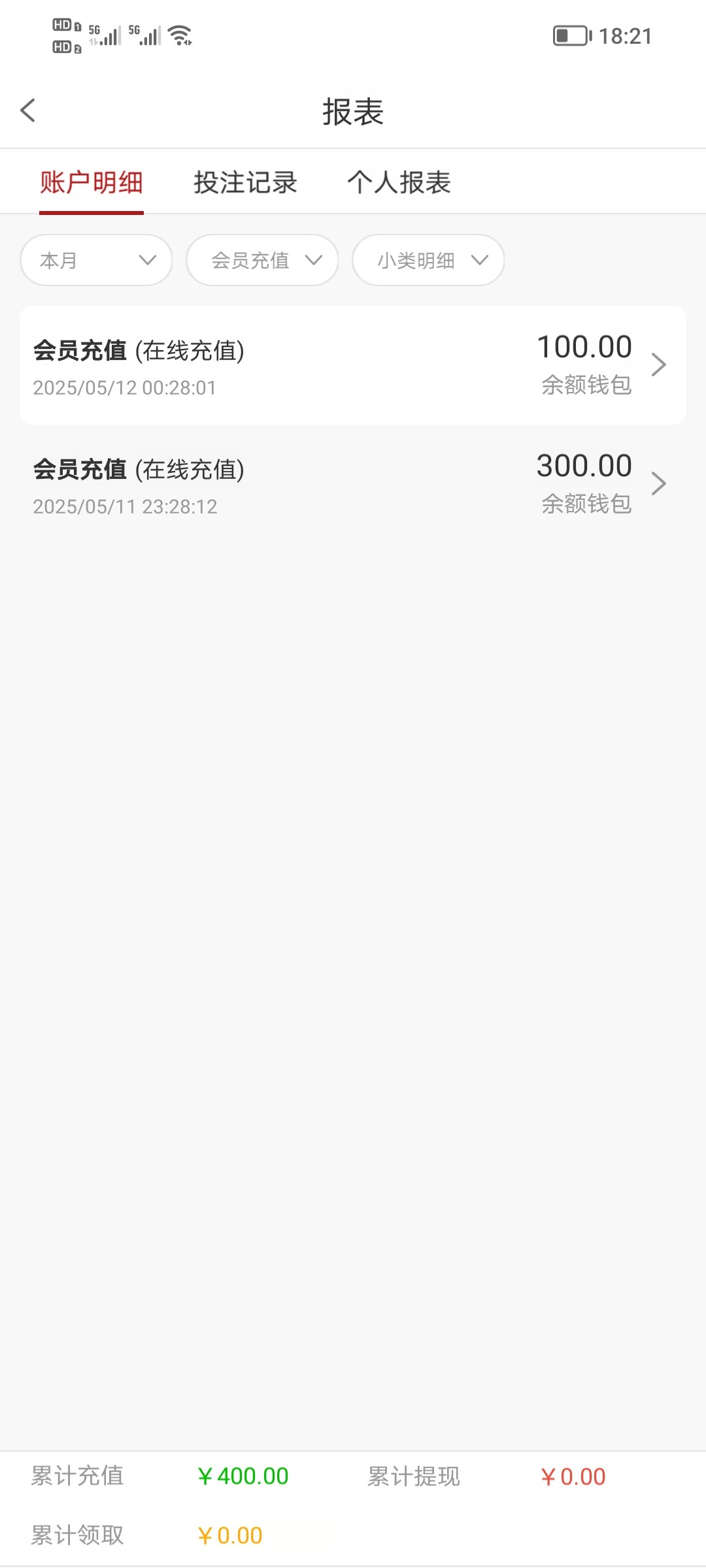
Task: Expand the 小类明细 dropdown
Action: coord(428,260)
